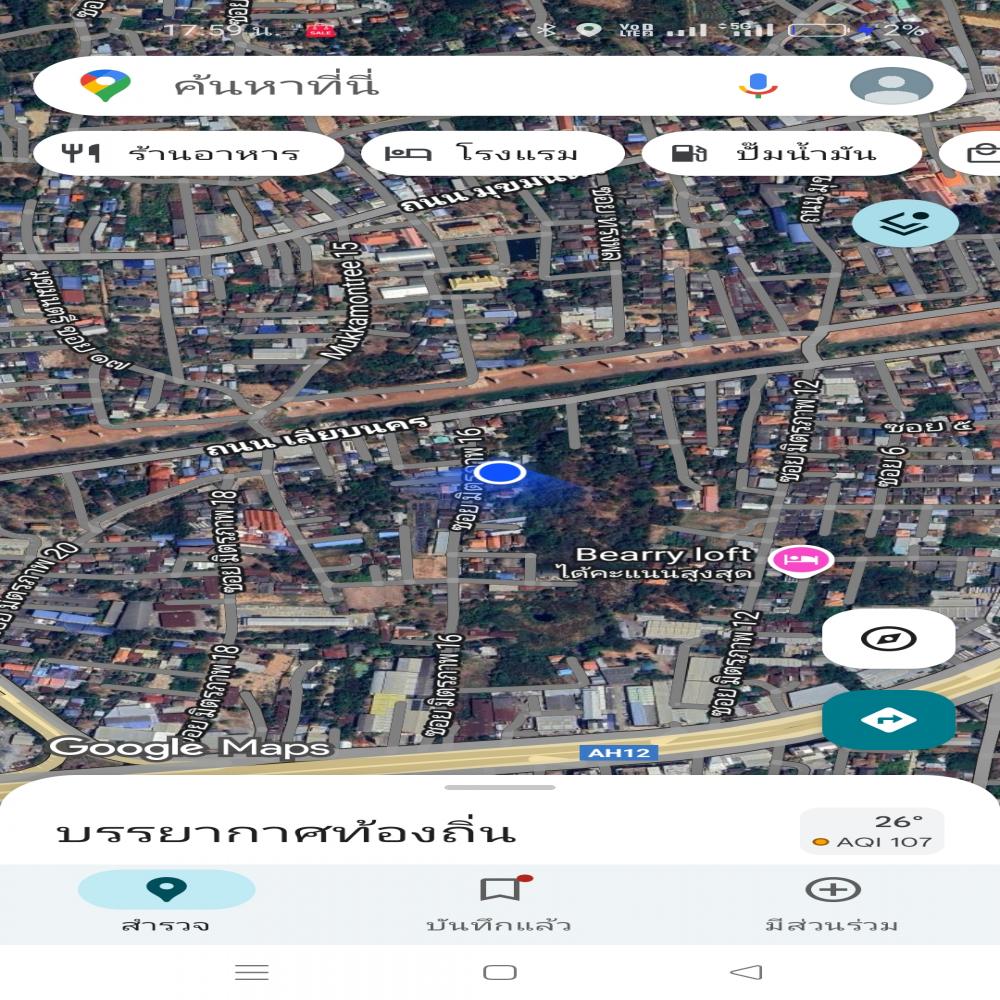1000x1000 pixels.
Task: Switch to the บันทึกแล้ว saved tab
Action: (x=499, y=903)
